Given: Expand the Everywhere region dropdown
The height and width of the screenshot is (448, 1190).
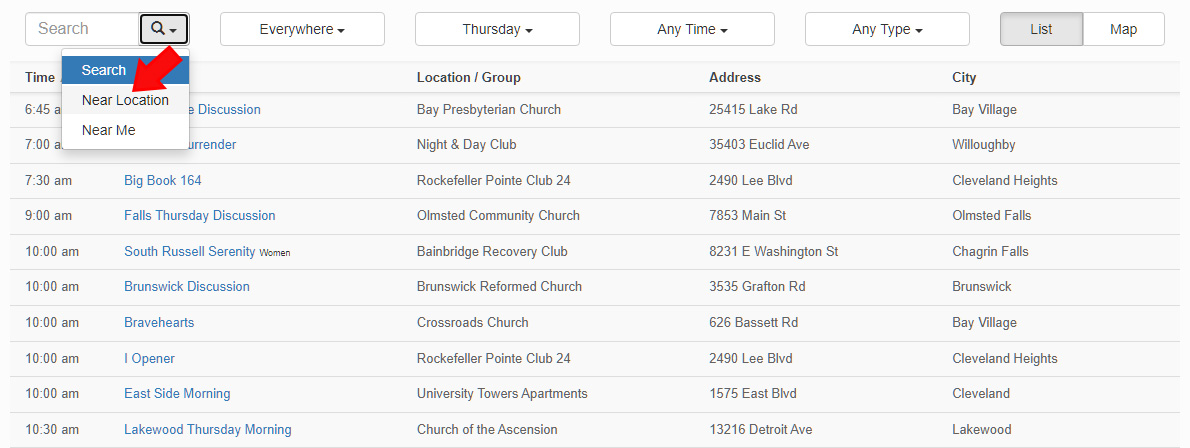Looking at the screenshot, I should 302,29.
